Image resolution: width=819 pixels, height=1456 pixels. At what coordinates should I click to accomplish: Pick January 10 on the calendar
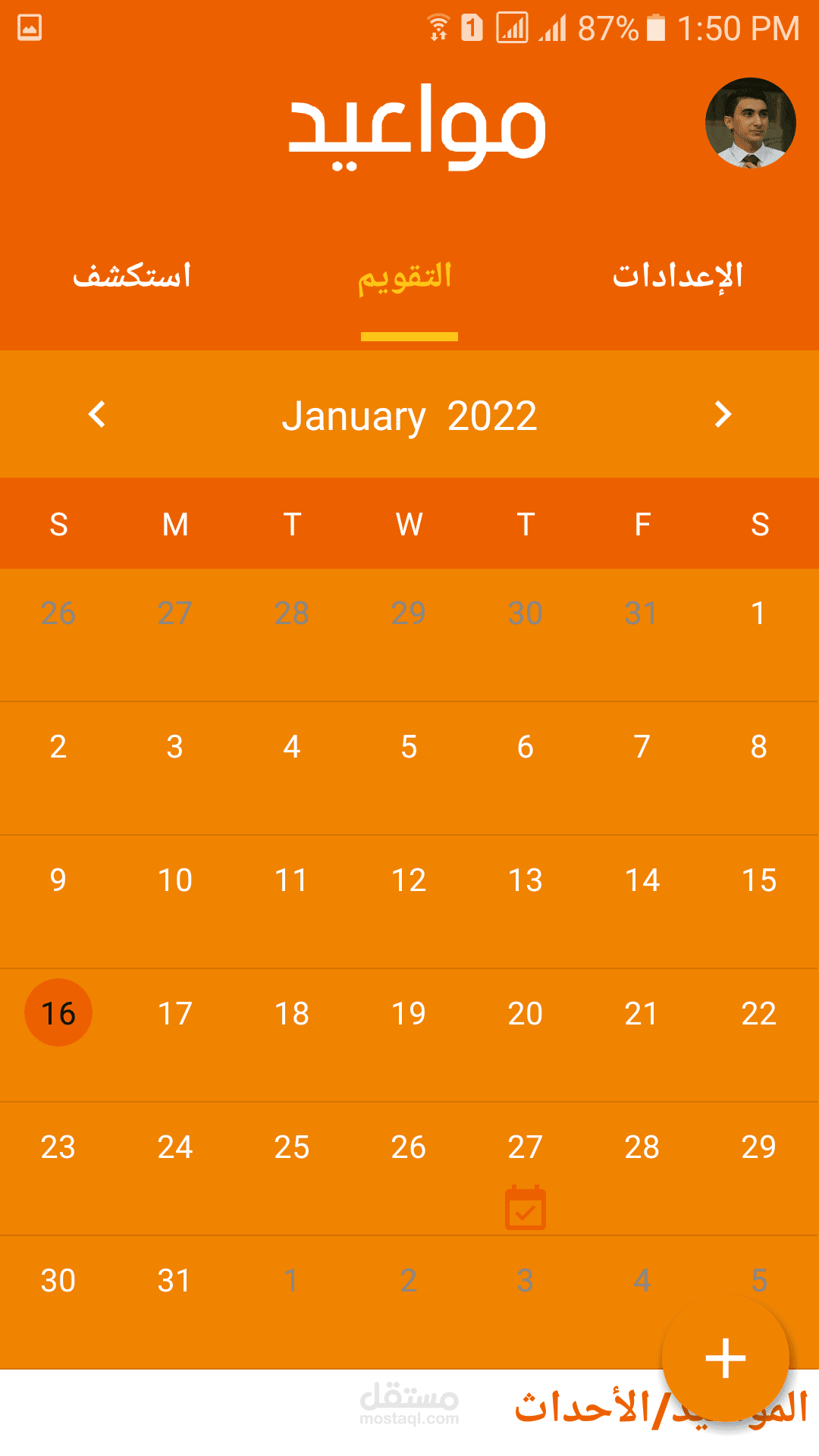pyautogui.click(x=175, y=880)
